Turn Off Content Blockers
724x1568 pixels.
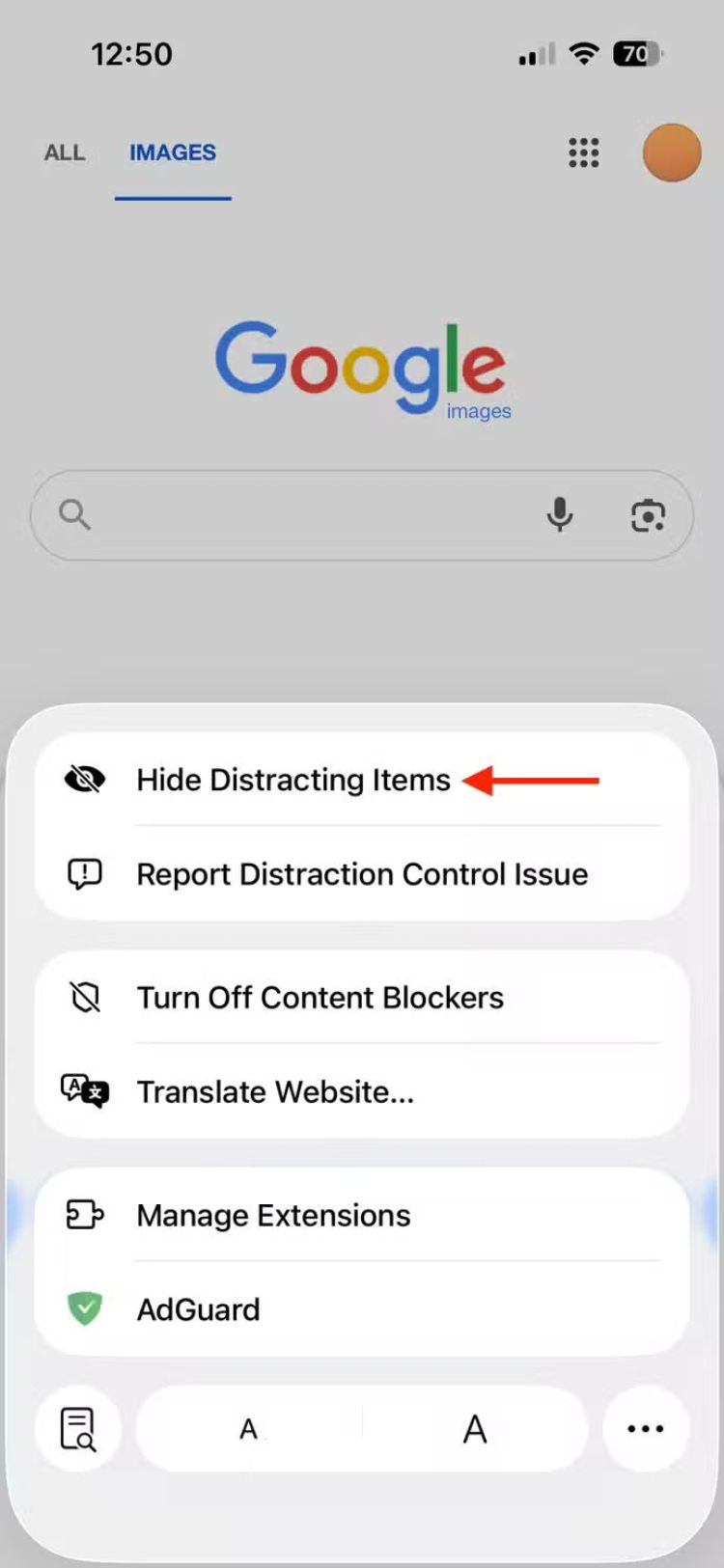click(320, 998)
